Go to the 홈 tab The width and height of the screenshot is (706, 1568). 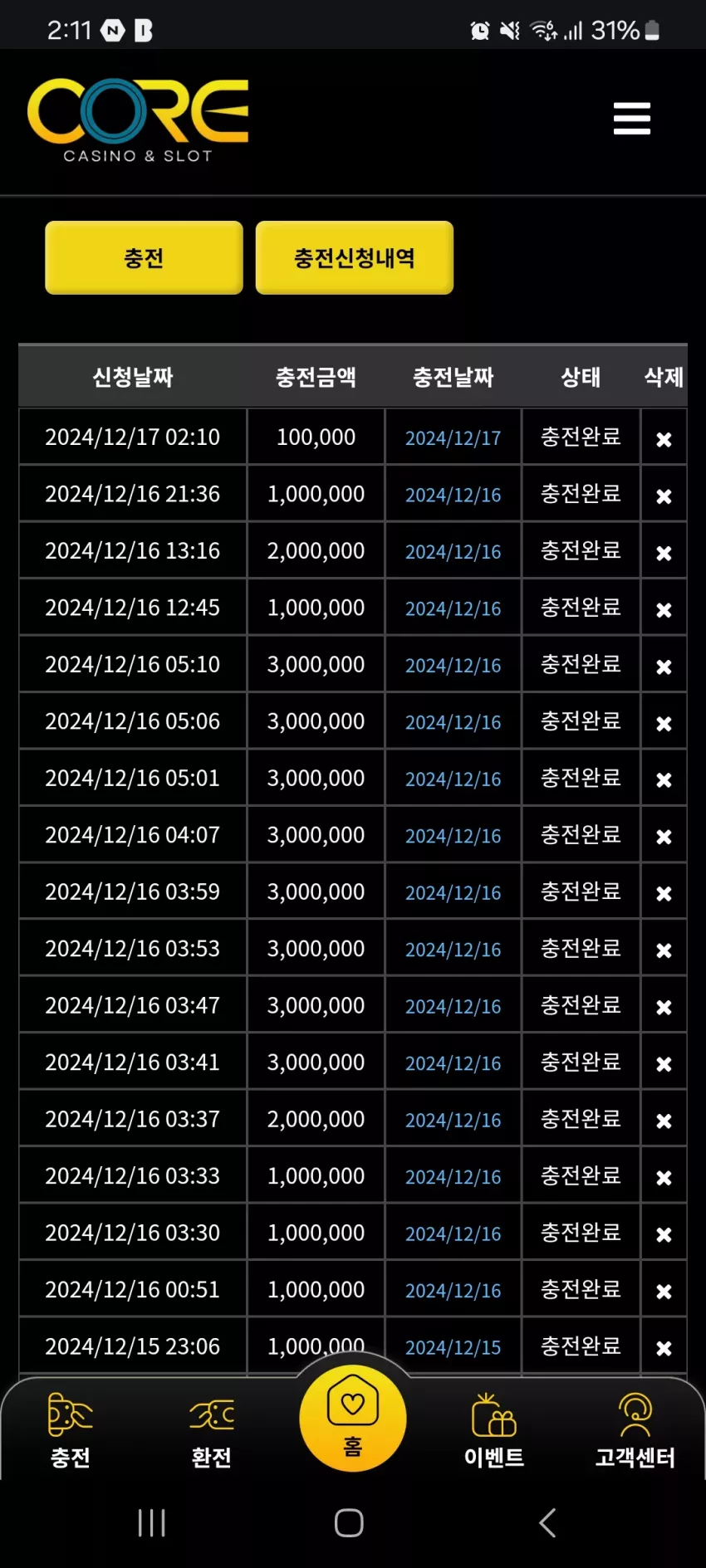click(353, 1418)
